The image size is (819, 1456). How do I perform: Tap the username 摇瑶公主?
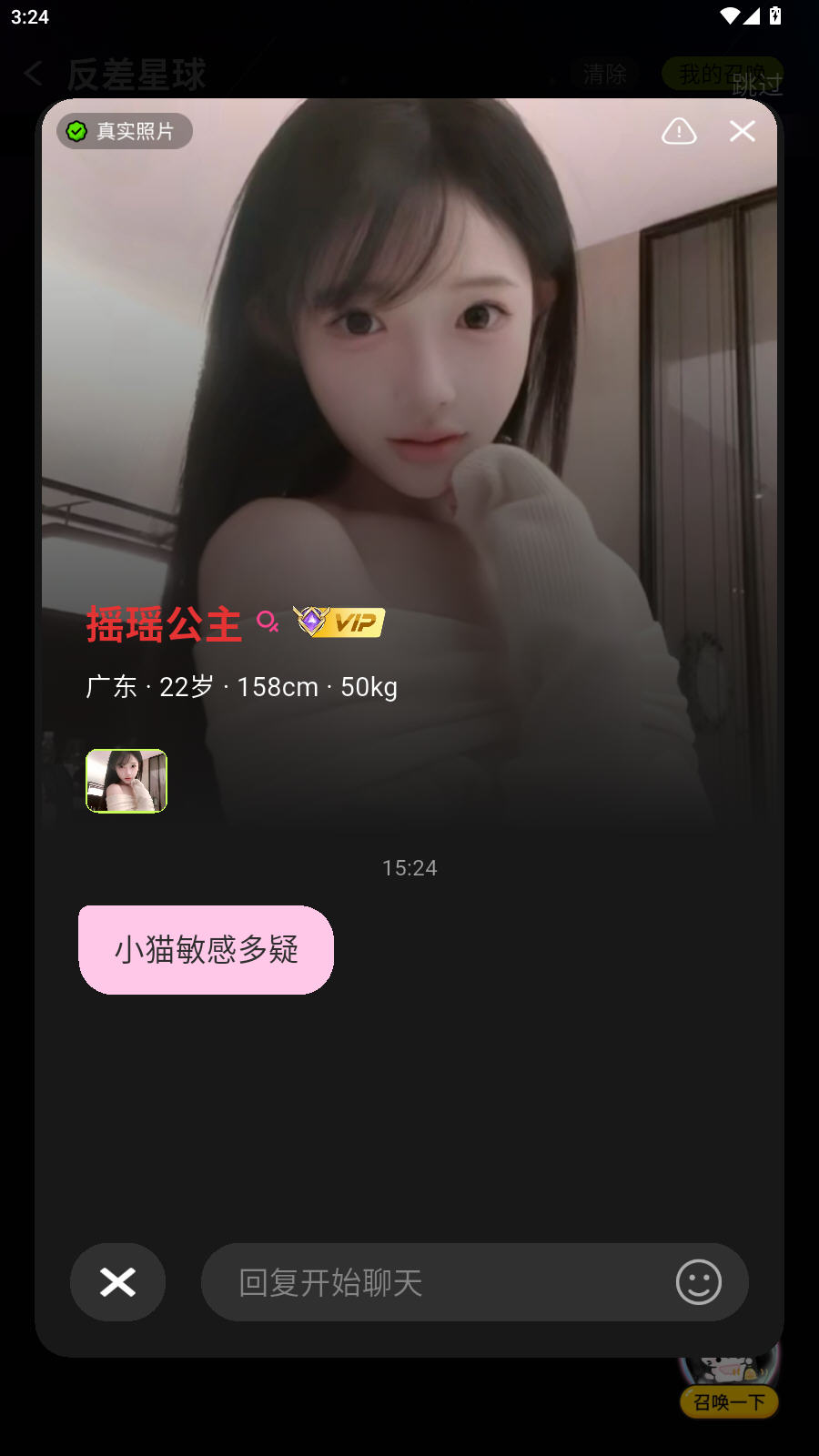(164, 624)
